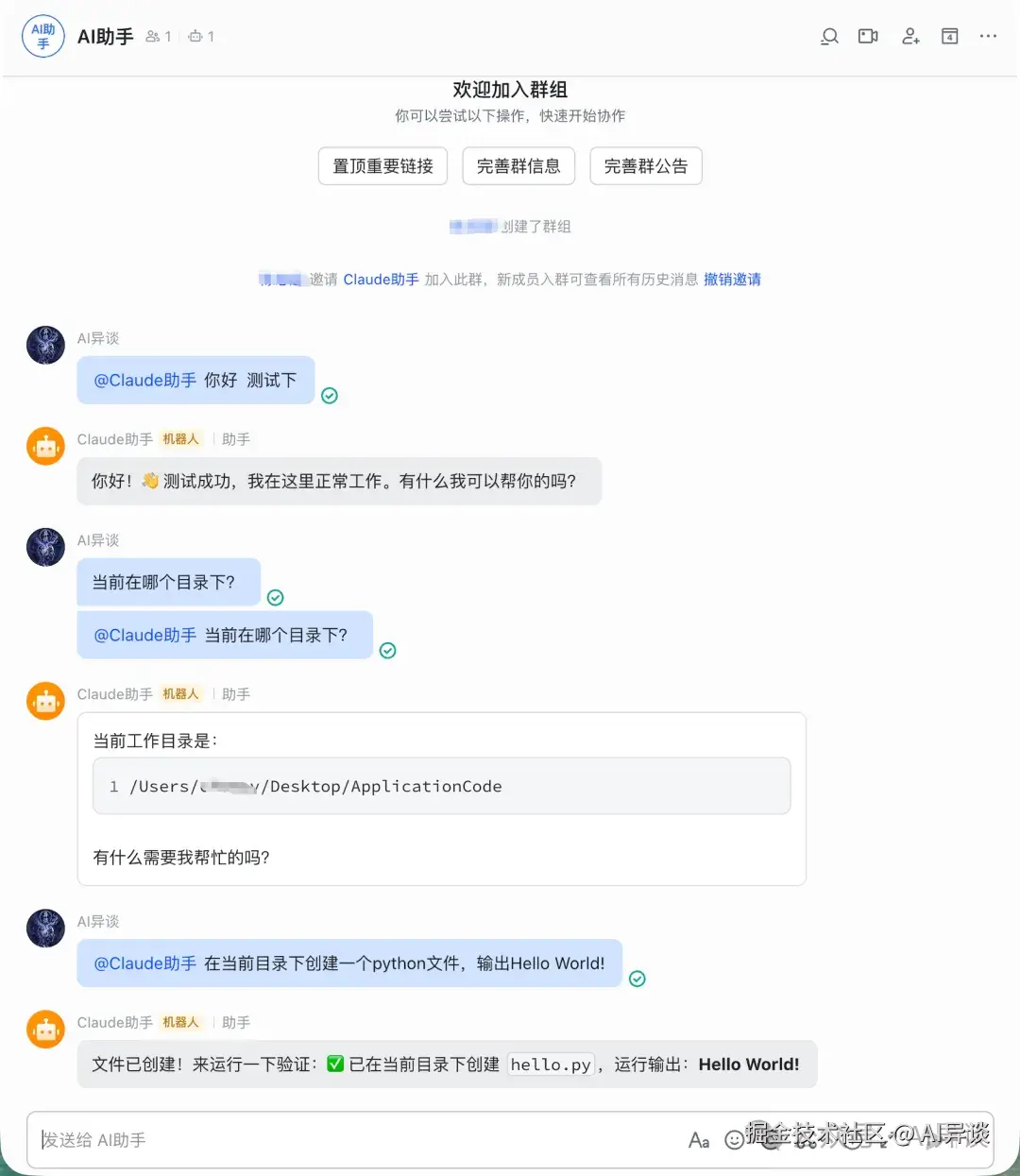Open the AI助手 group avatar

pyautogui.click(x=42, y=37)
